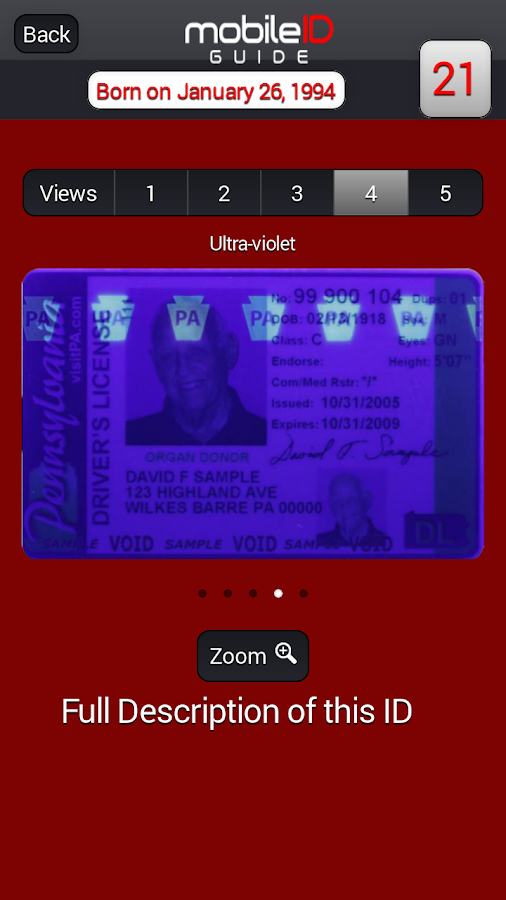Tap the 21 age button
Image resolution: width=506 pixels, height=900 pixels.
pyautogui.click(x=456, y=79)
